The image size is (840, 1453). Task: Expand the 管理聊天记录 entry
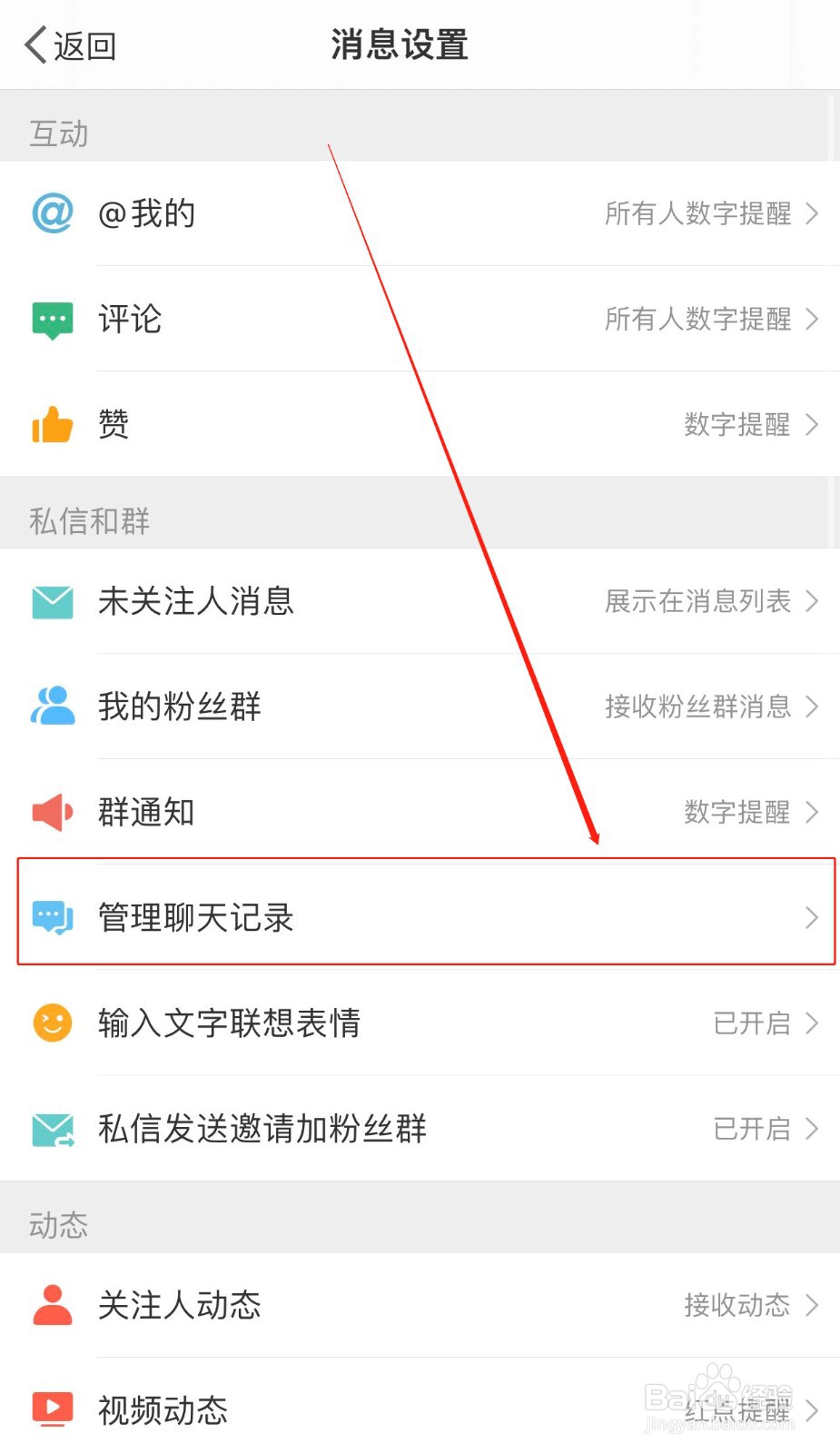click(420, 918)
